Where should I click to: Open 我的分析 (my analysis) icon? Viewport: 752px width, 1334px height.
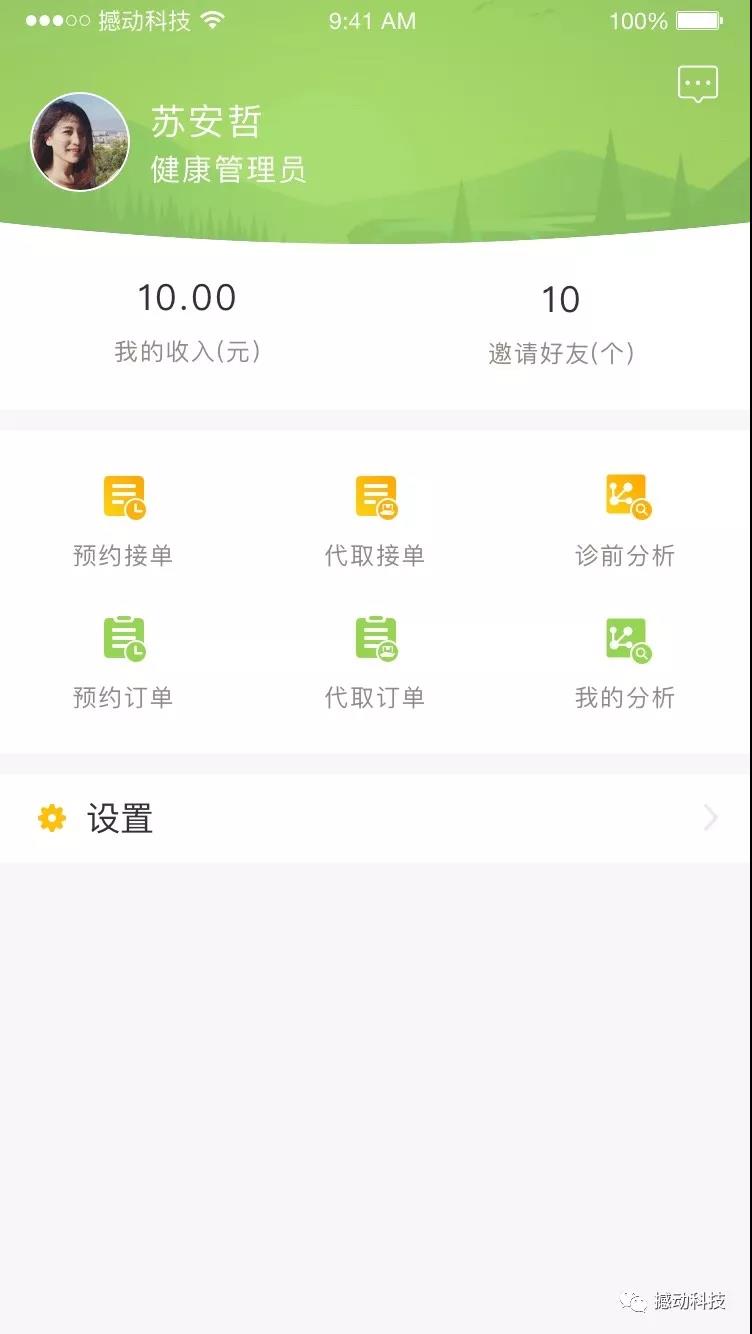[627, 639]
